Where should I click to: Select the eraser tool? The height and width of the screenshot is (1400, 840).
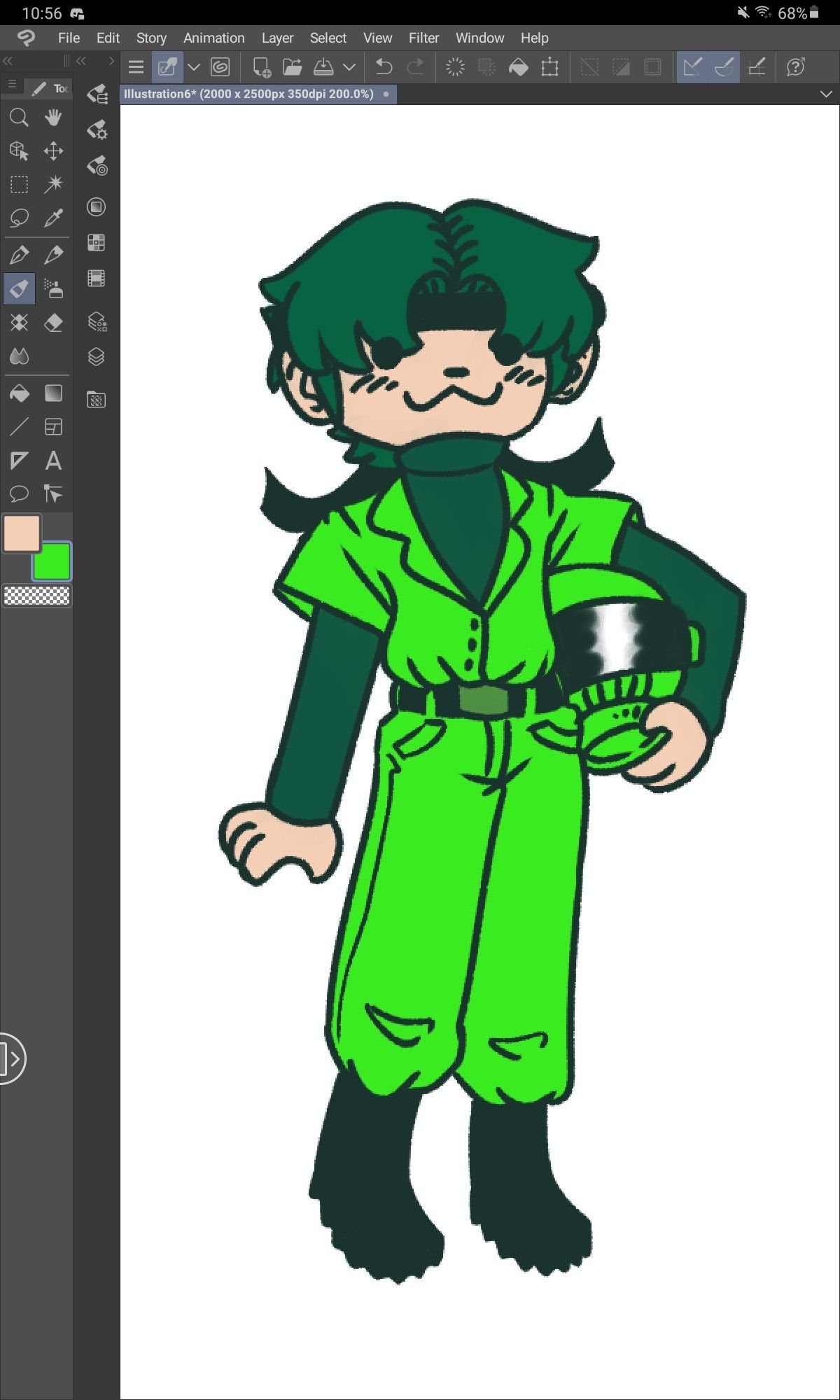(53, 323)
